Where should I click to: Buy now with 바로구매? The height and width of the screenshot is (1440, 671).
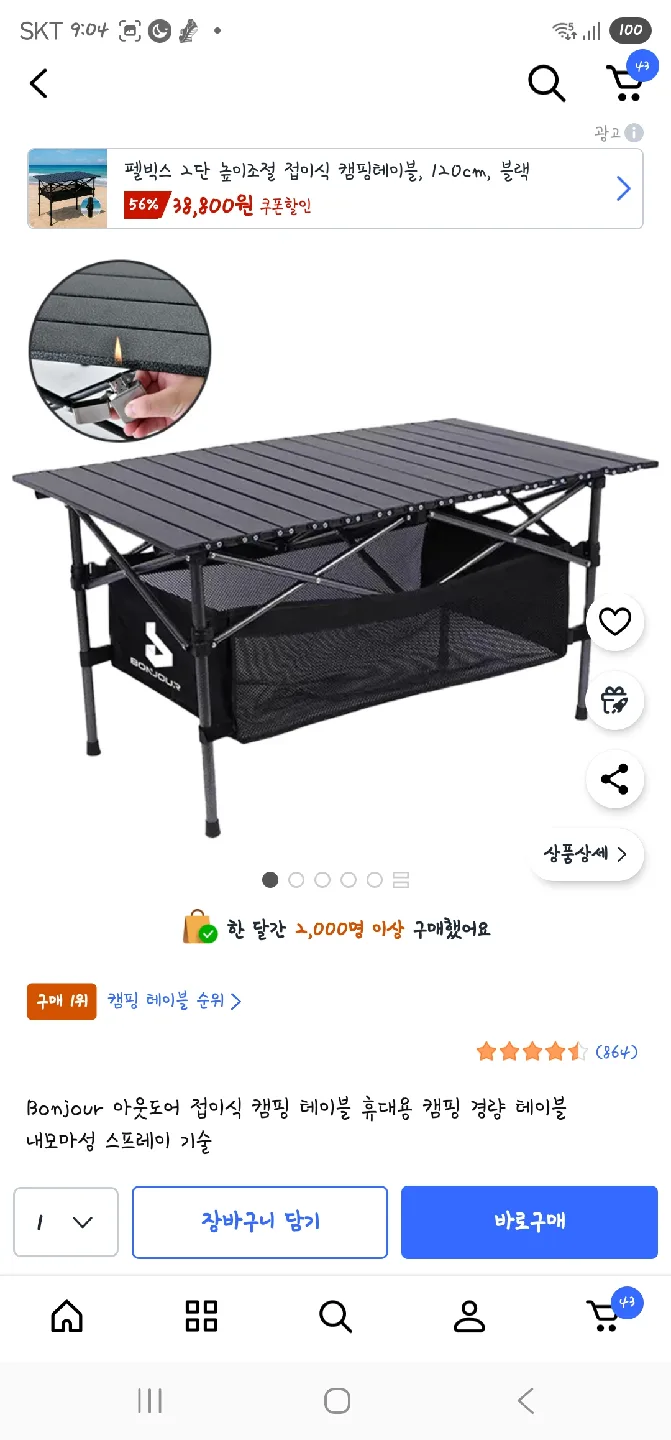529,1222
